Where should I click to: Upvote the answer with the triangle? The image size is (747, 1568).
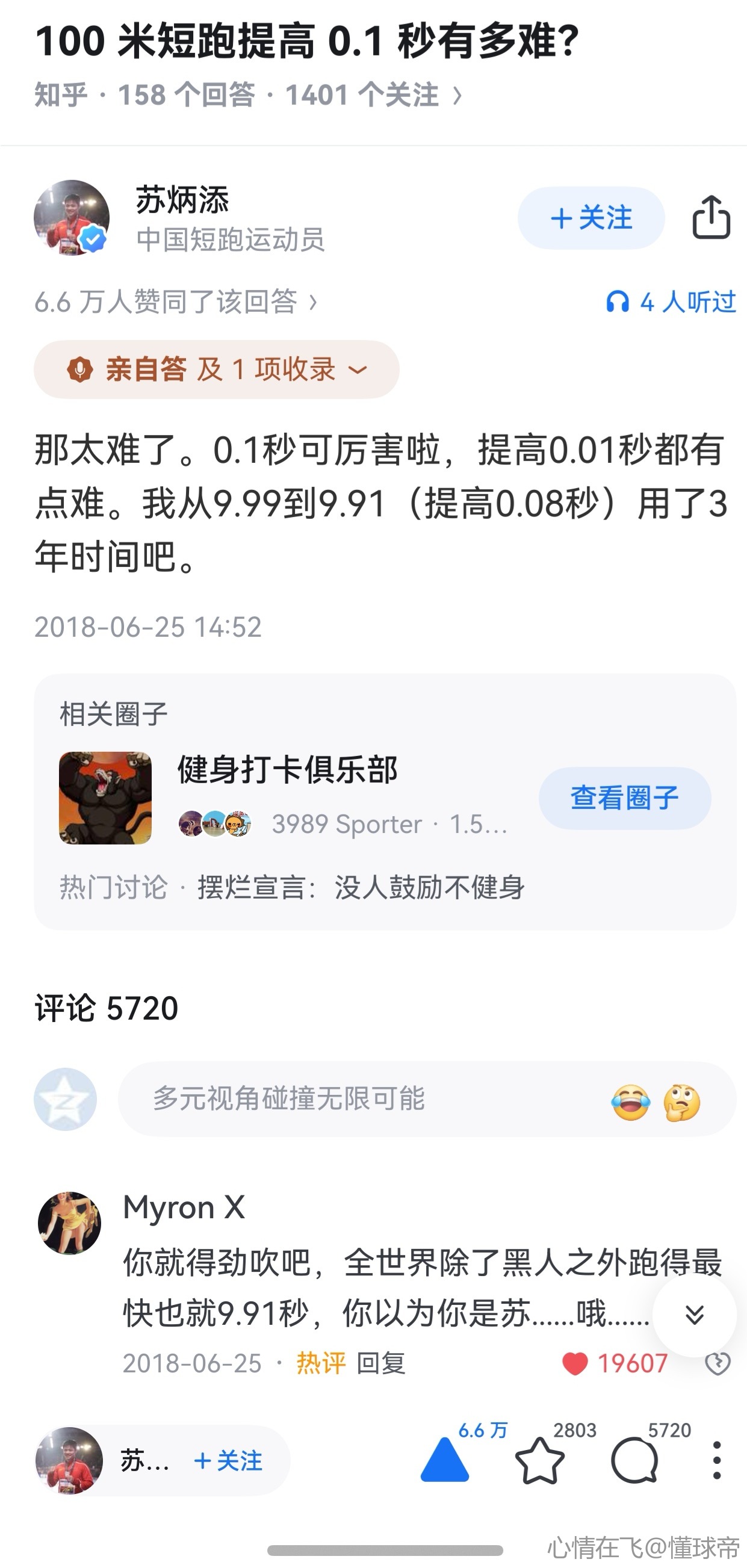[445, 1460]
